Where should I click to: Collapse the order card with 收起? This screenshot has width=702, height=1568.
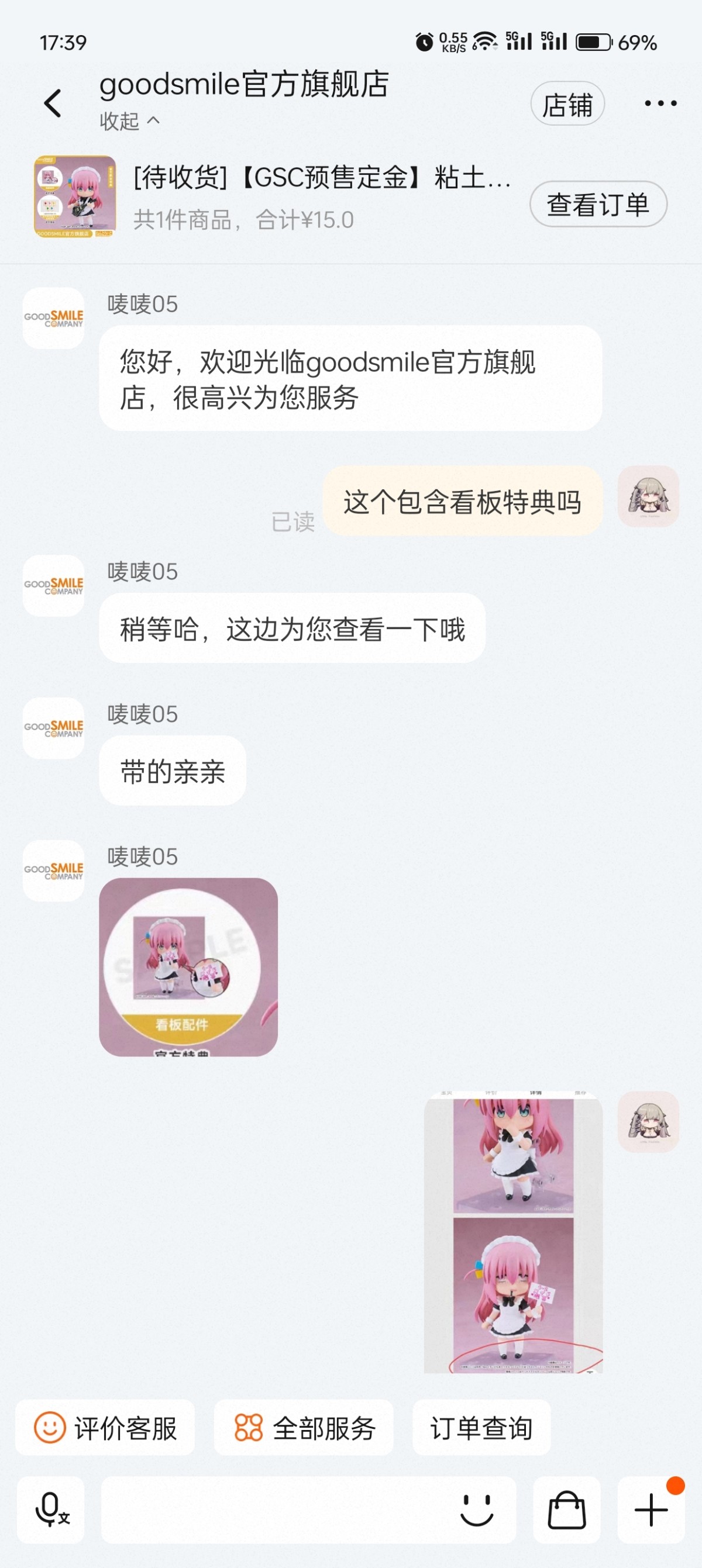pyautogui.click(x=130, y=121)
